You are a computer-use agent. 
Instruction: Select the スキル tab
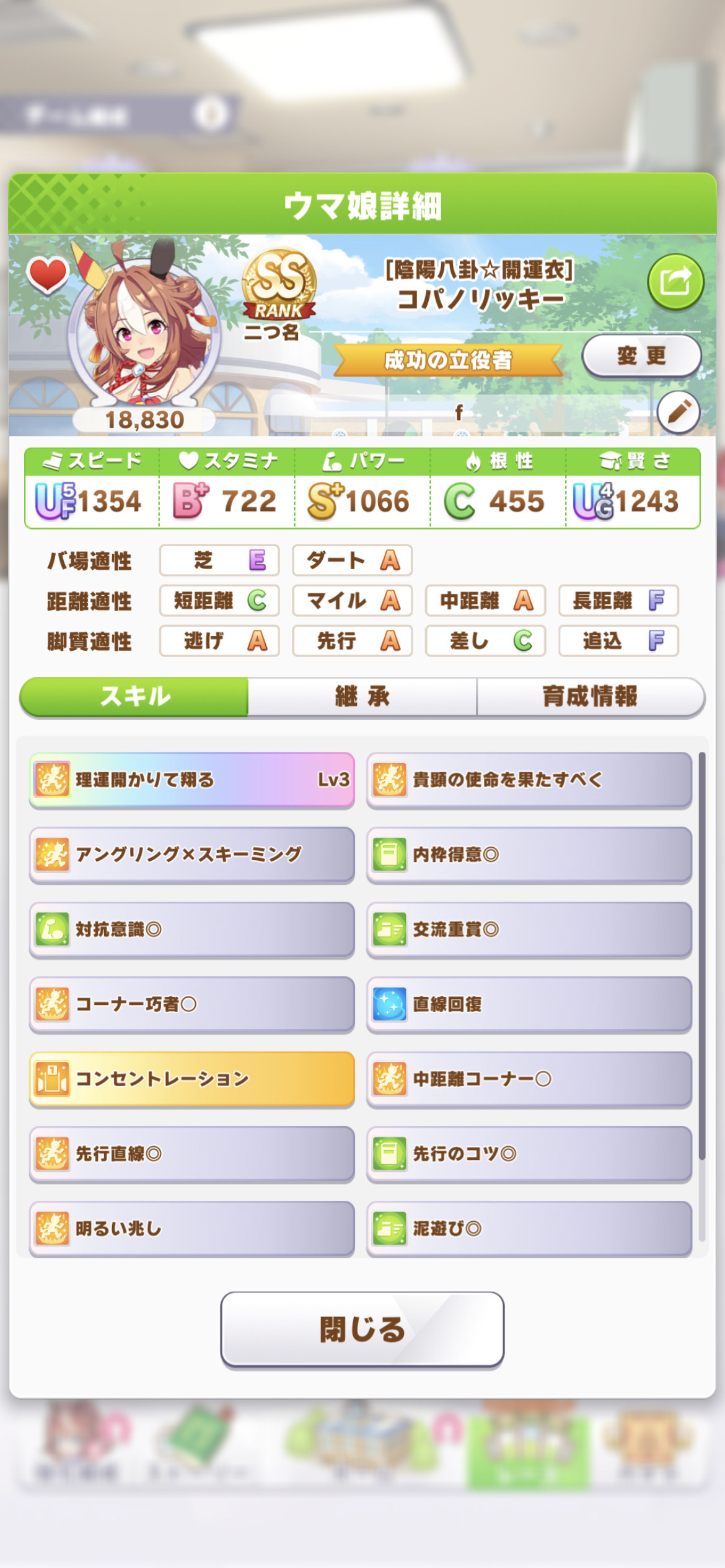click(134, 697)
